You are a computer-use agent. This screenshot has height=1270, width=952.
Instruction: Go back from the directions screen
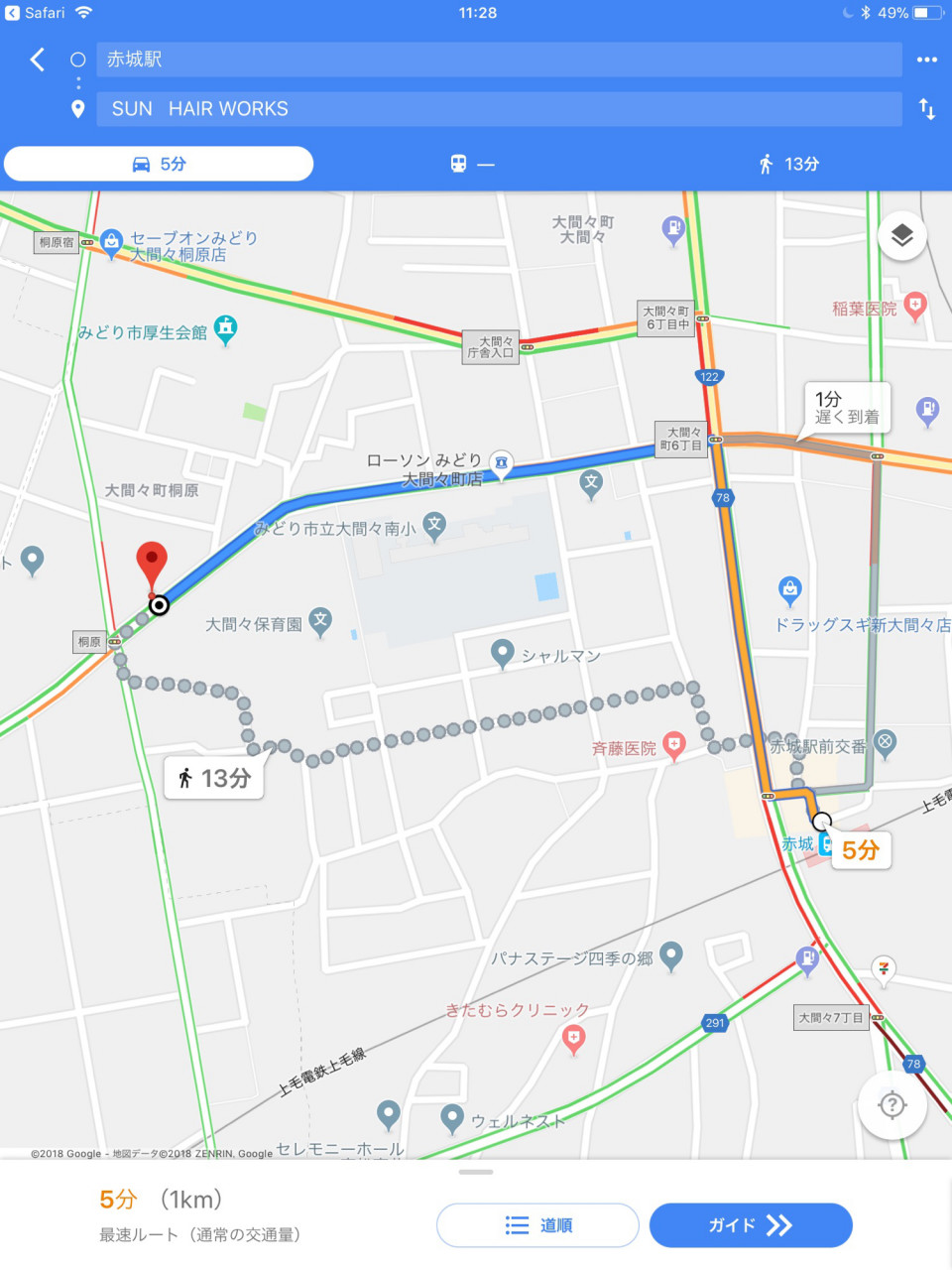[x=38, y=60]
